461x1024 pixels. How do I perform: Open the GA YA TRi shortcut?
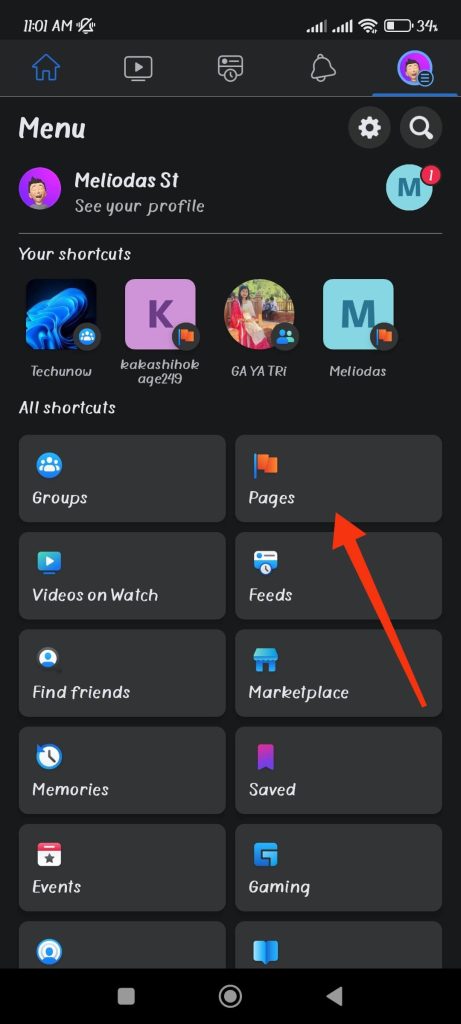tap(259, 328)
